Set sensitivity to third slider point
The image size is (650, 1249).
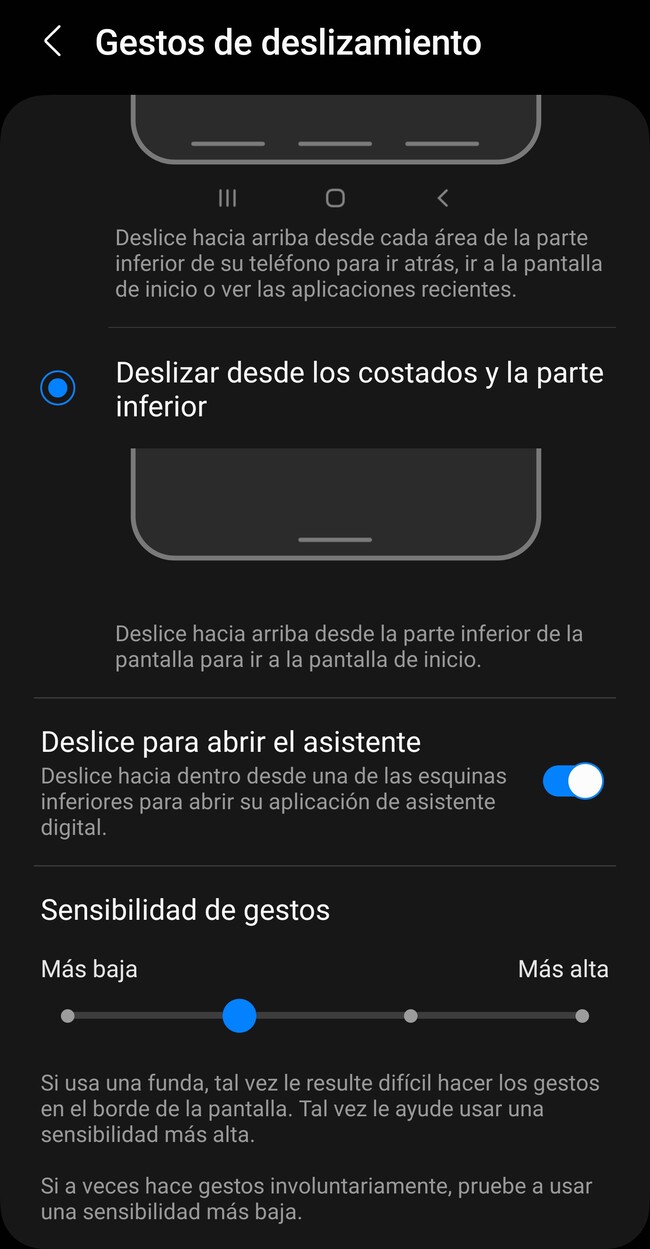click(x=410, y=1016)
